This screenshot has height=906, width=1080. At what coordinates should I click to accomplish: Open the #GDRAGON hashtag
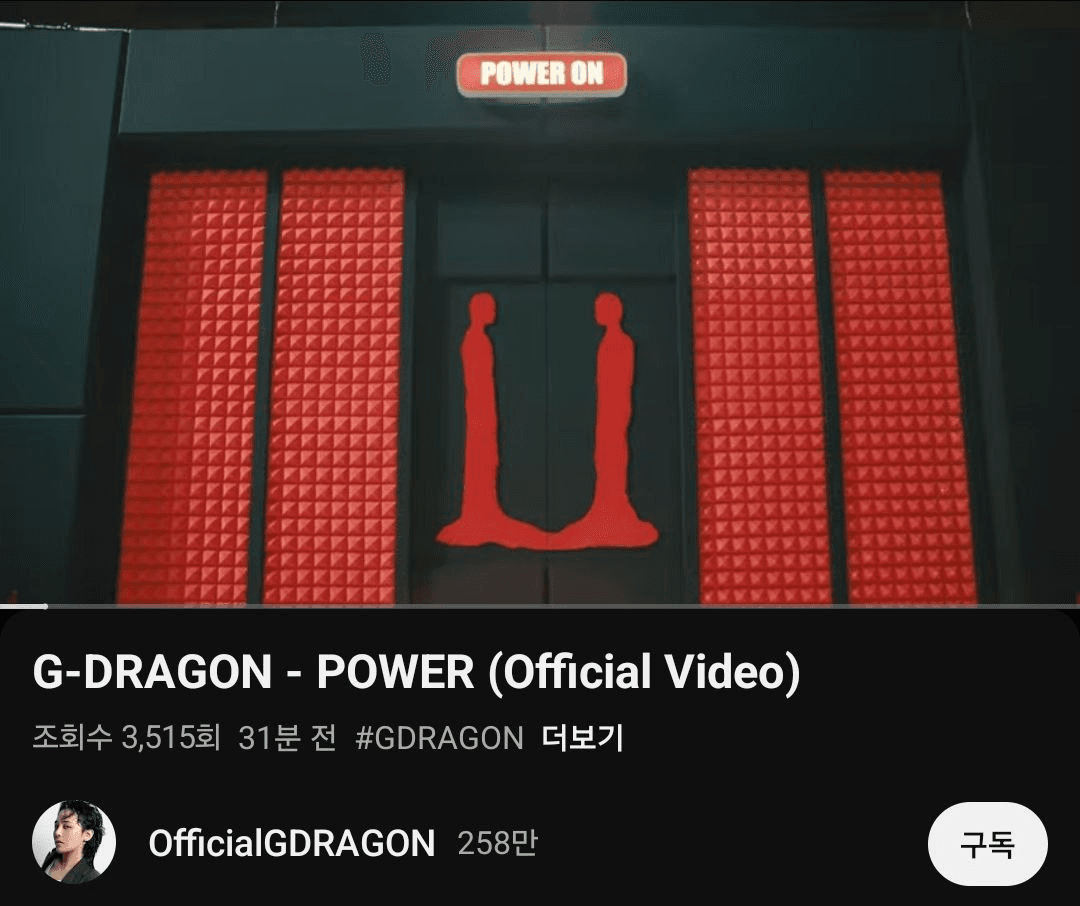(x=439, y=738)
